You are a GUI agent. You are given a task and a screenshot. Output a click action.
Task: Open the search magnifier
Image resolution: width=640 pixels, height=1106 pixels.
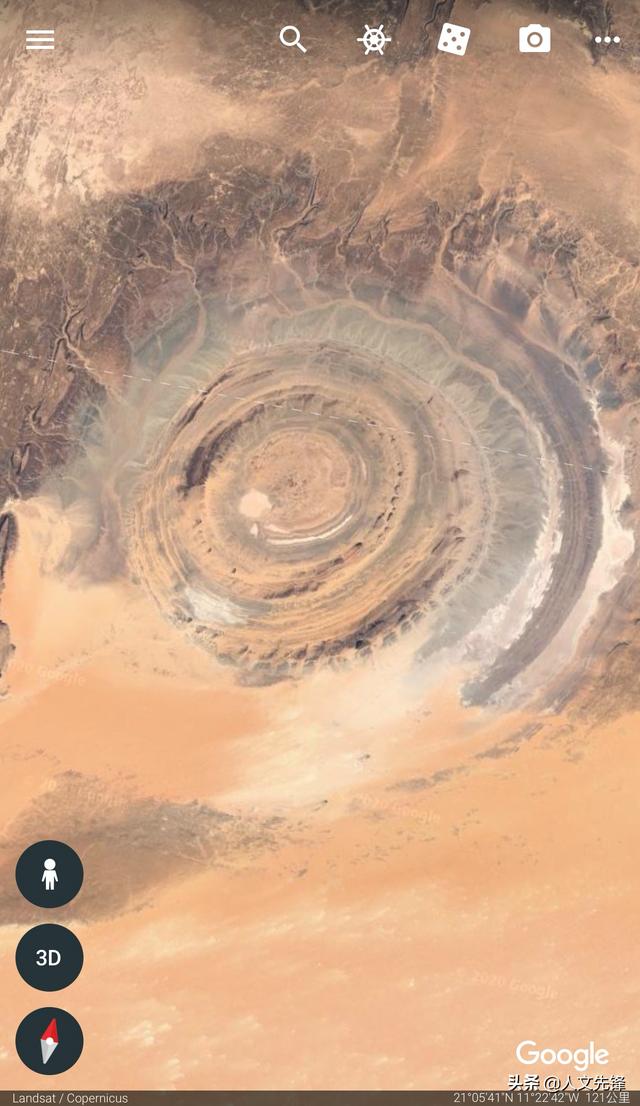coord(293,40)
